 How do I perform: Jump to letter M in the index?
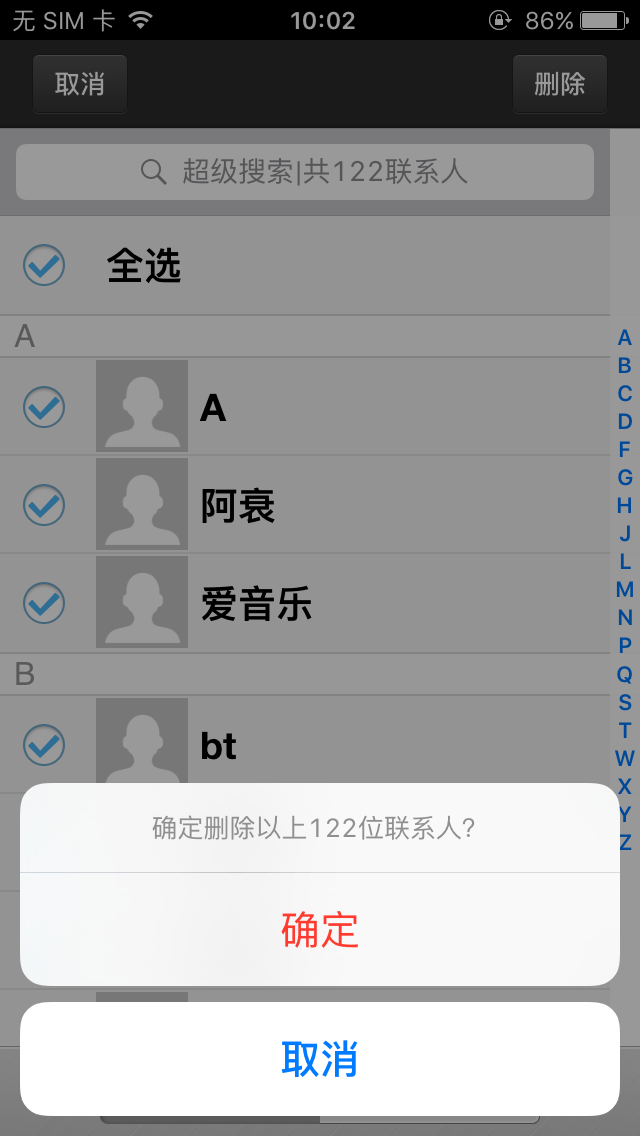pyautogui.click(x=625, y=590)
